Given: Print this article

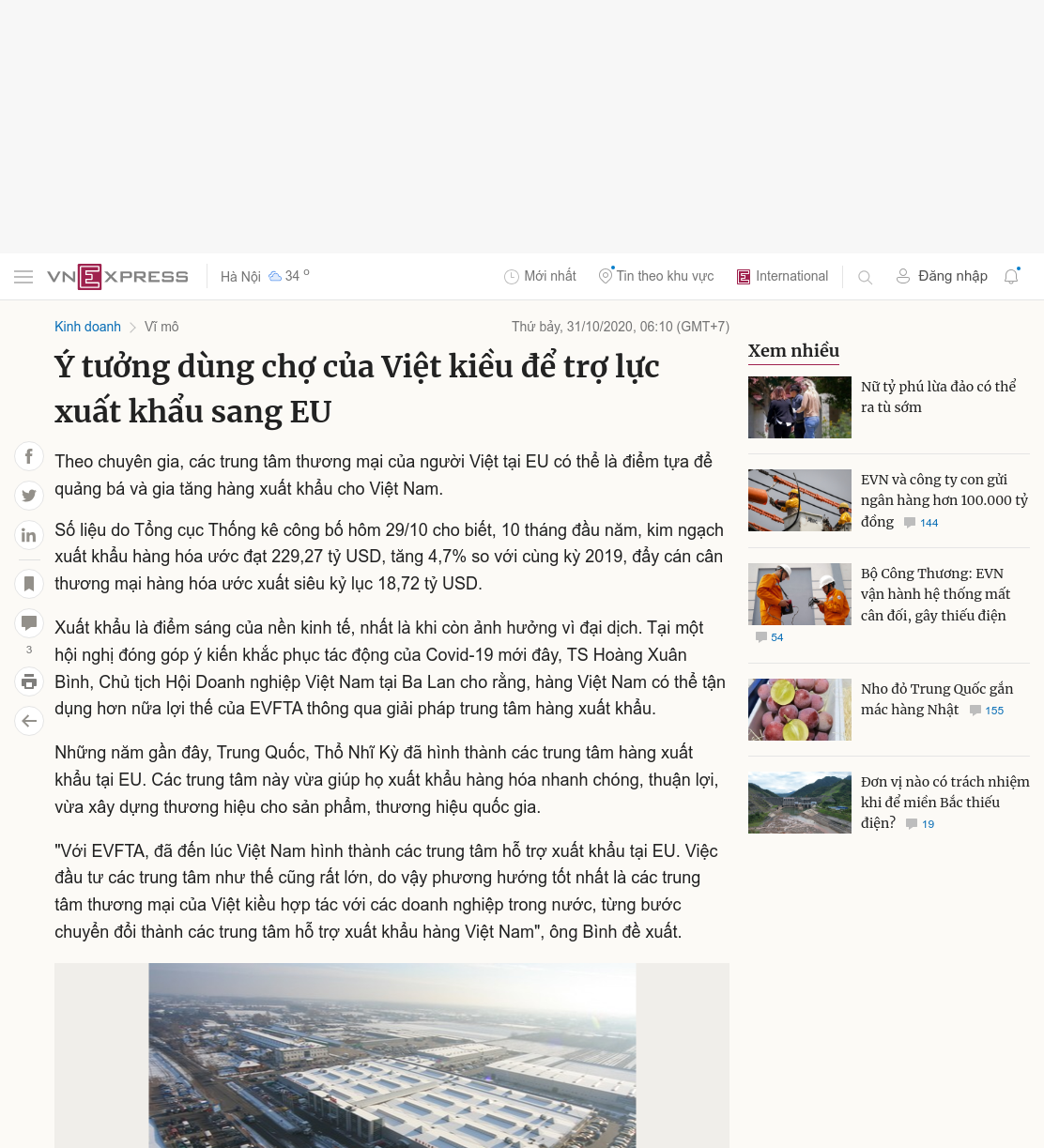Looking at the screenshot, I should [29, 681].
